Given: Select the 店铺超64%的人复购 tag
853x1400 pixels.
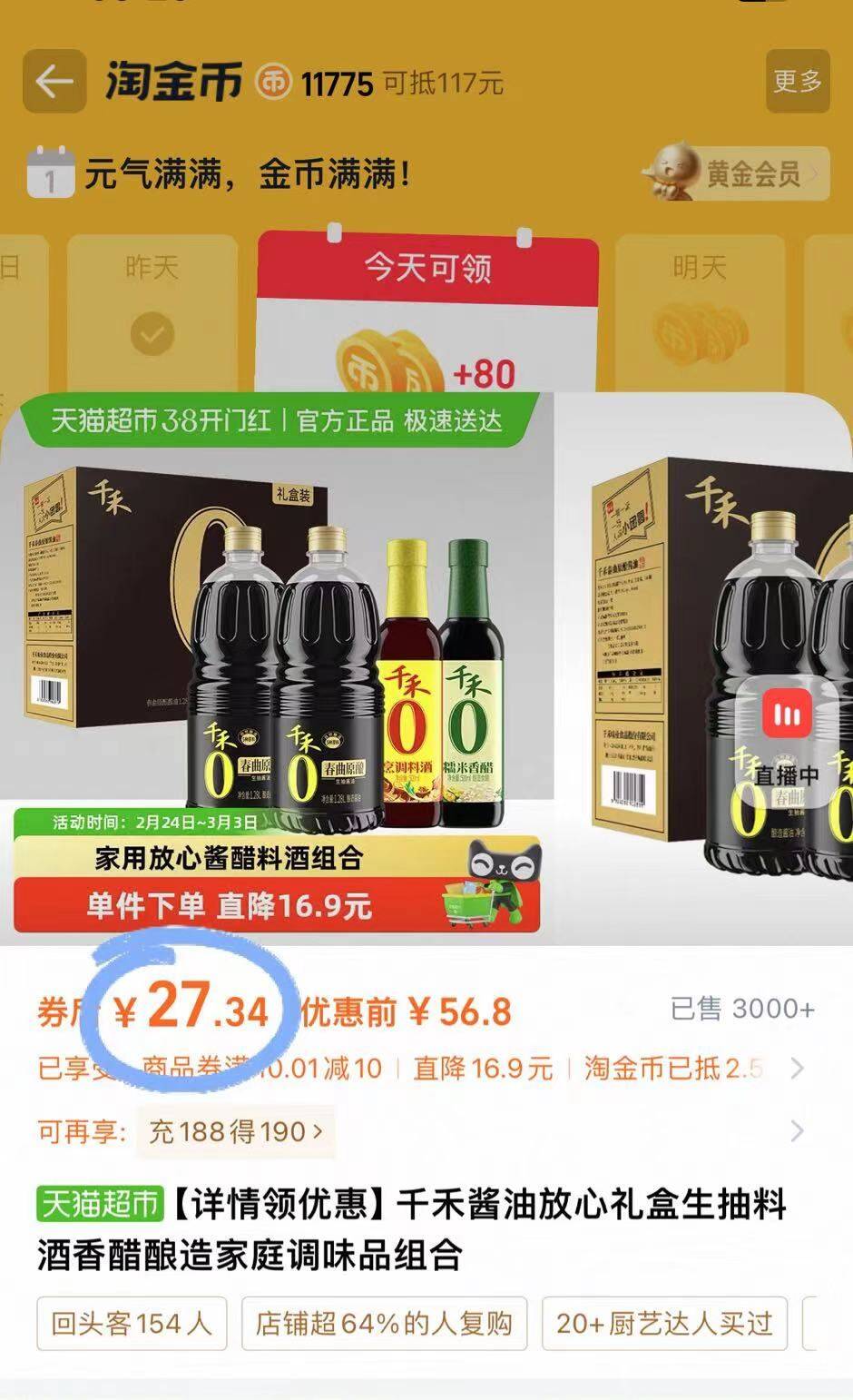Looking at the screenshot, I should tap(384, 1324).
